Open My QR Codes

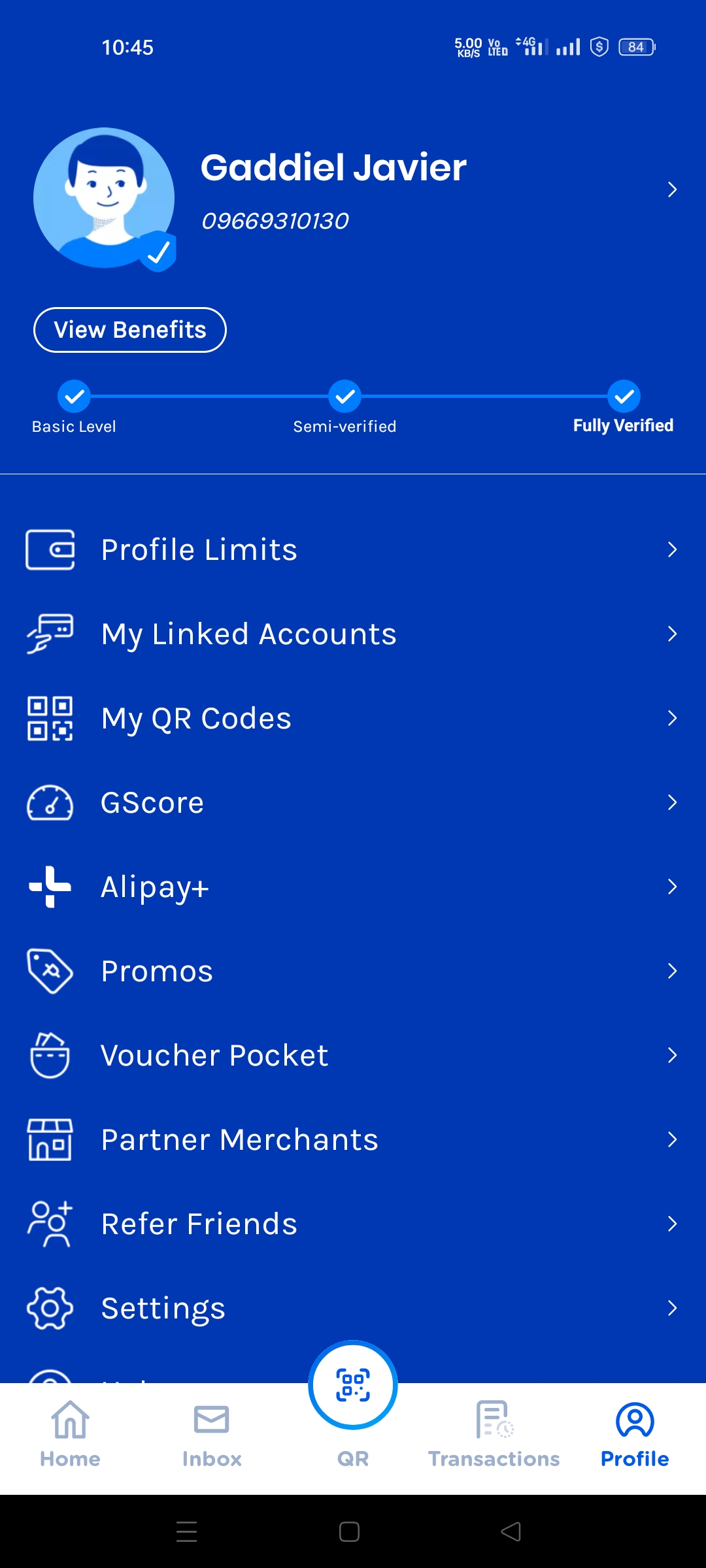(353, 718)
